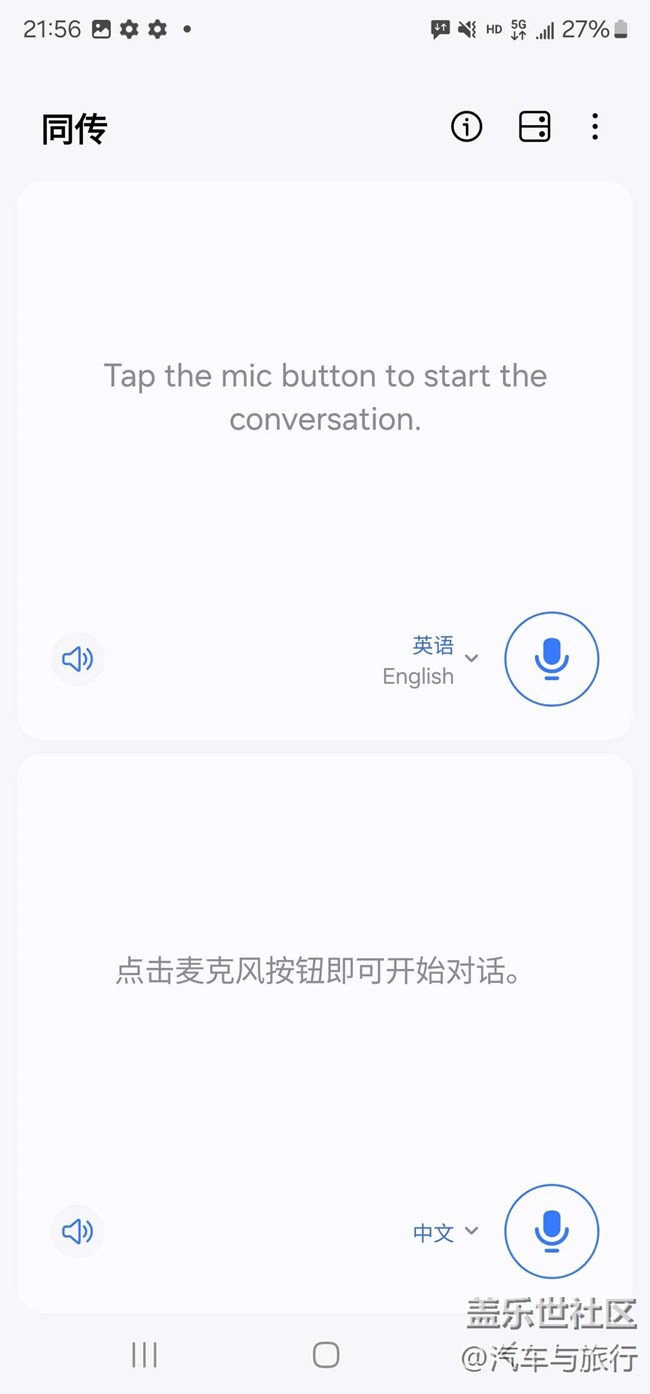Open the recent apps view
The image size is (650, 1394).
click(x=145, y=1355)
